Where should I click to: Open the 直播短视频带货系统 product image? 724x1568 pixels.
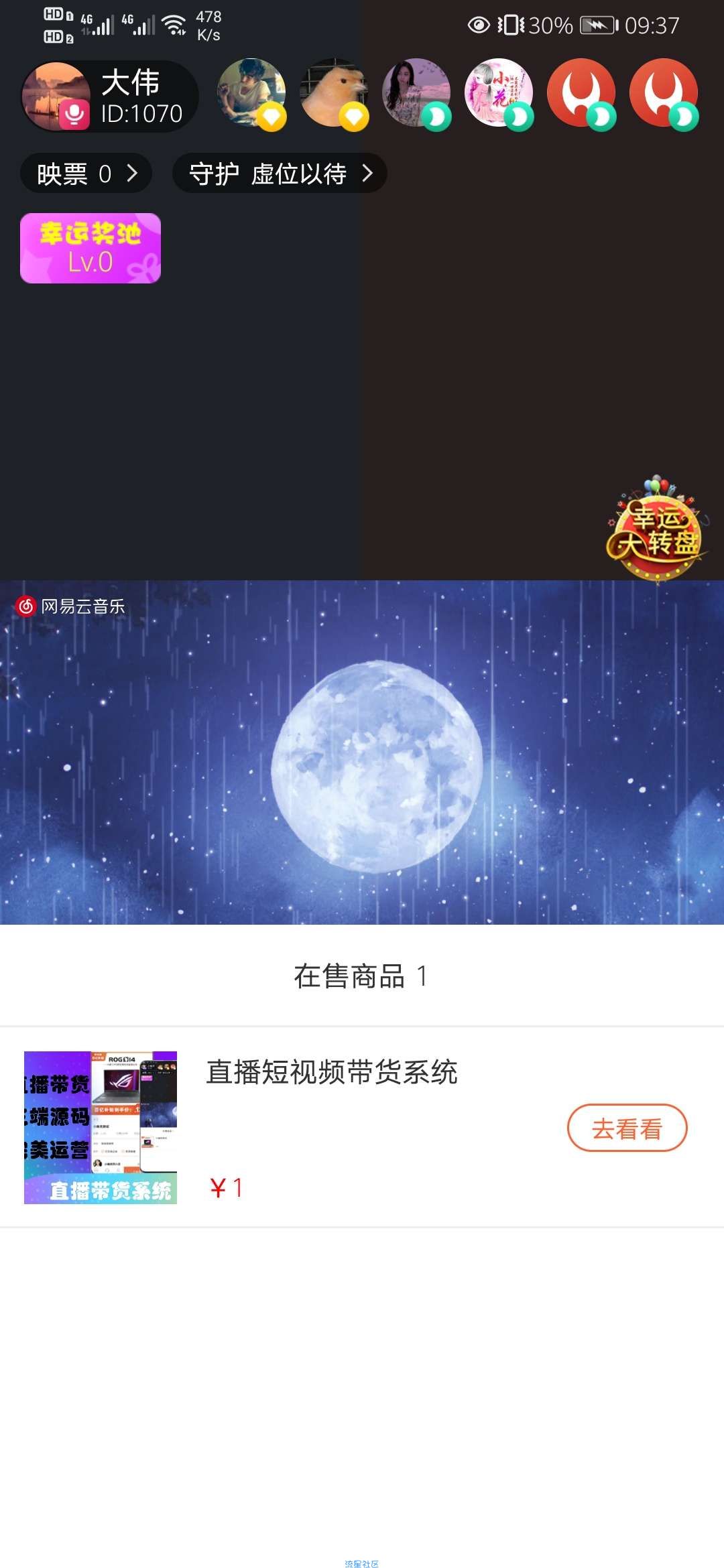[101, 1128]
